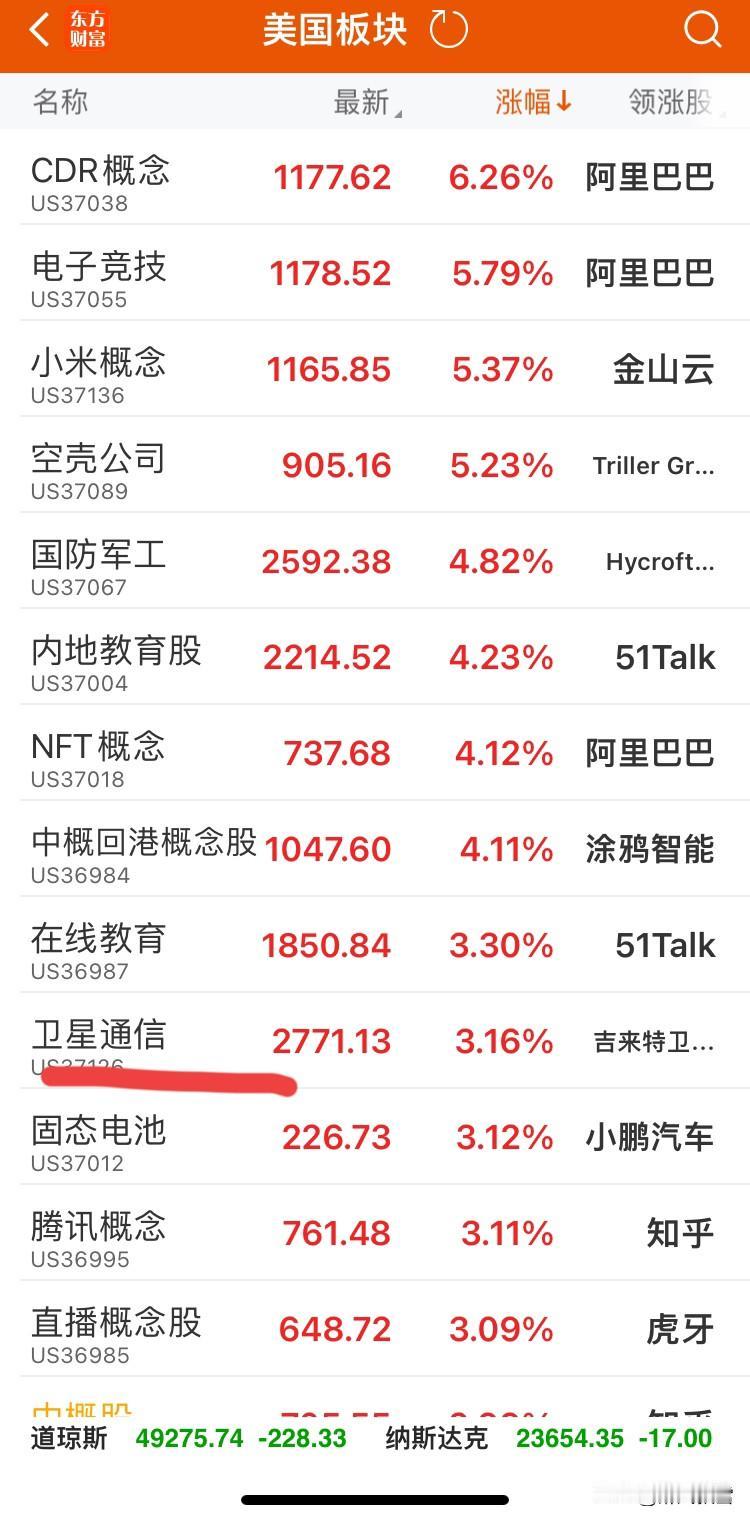
Task: Open the 直播概念股 sector row
Action: coord(375,1329)
